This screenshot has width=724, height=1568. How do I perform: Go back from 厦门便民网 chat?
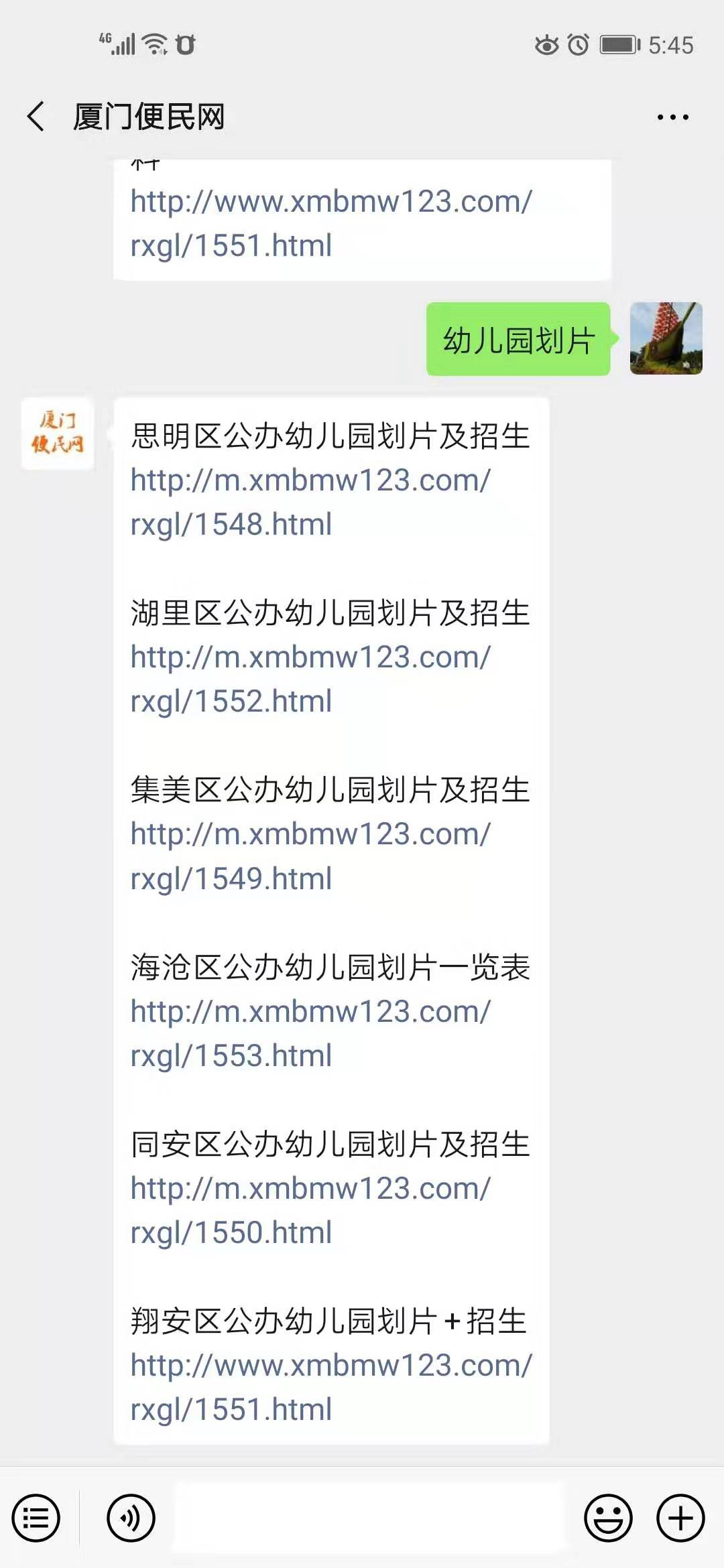36,117
